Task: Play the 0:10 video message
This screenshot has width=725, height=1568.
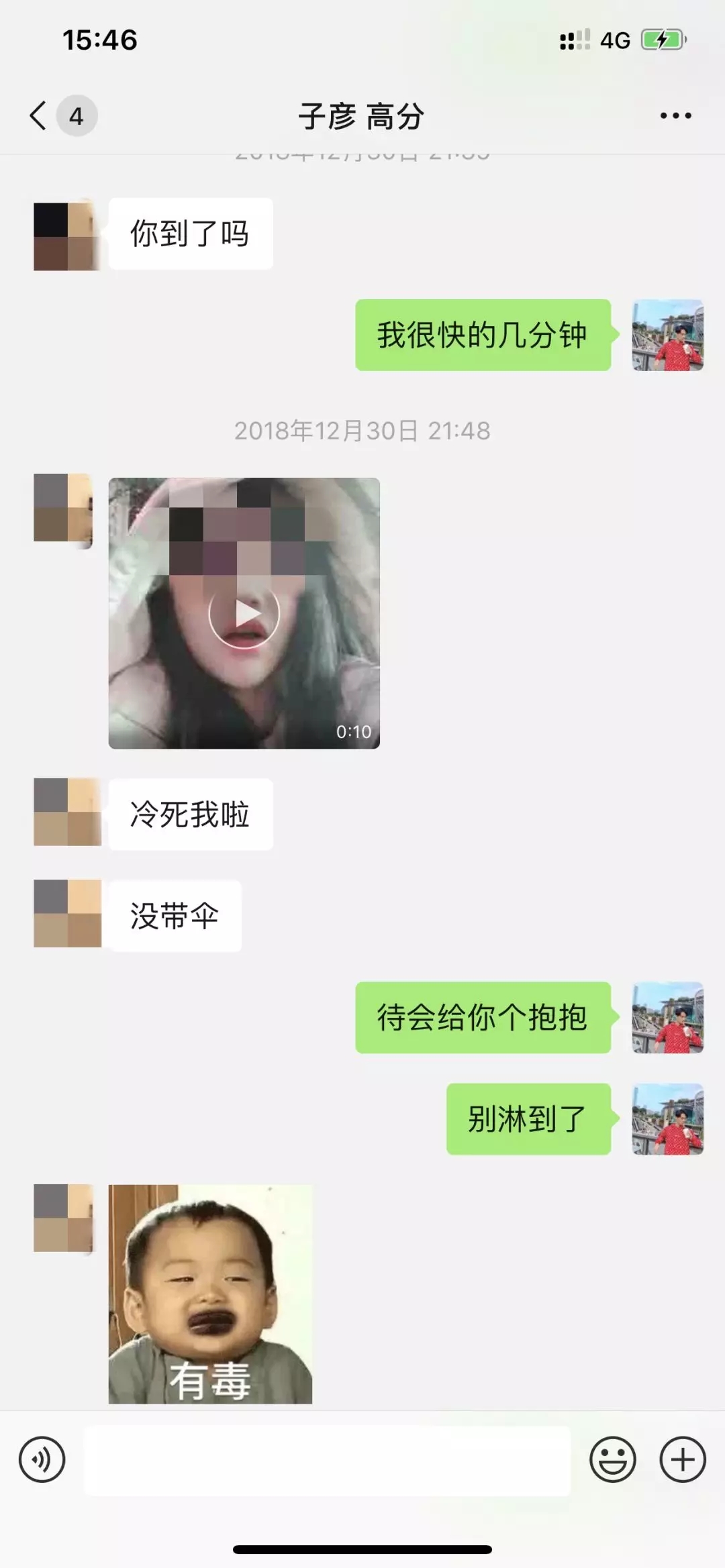Action: pyautogui.click(x=244, y=613)
